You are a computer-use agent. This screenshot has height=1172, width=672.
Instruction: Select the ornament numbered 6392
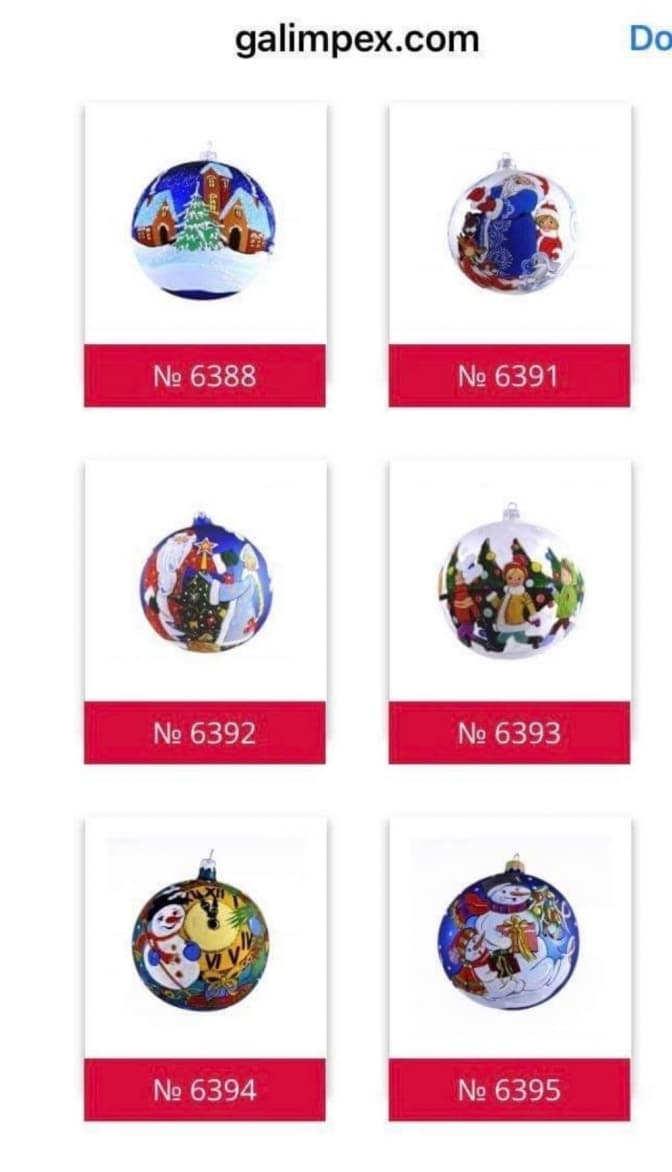coord(204,611)
